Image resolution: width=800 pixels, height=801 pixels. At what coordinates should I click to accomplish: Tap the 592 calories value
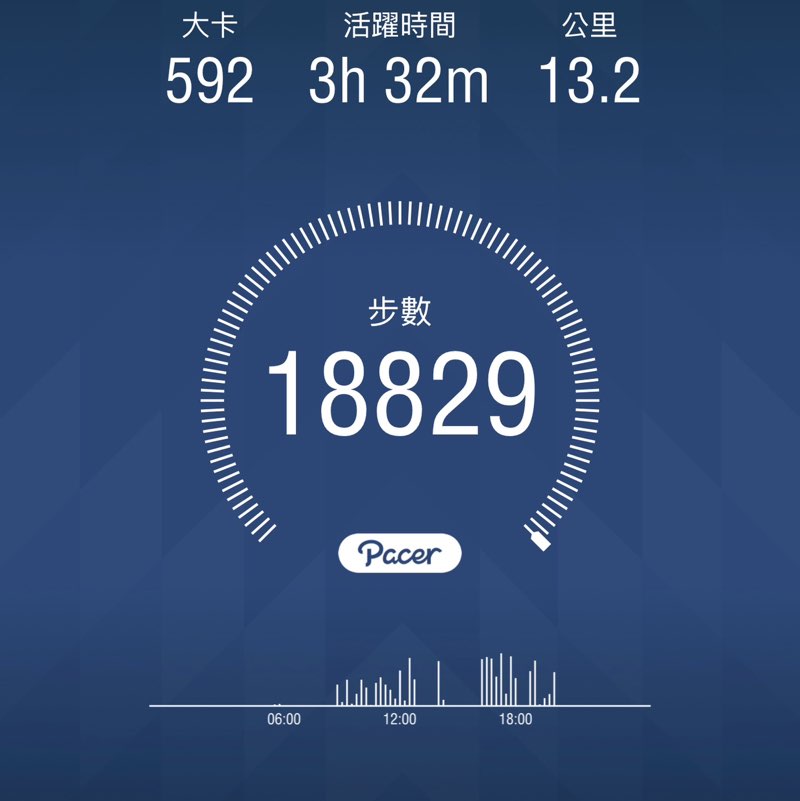click(x=210, y=82)
